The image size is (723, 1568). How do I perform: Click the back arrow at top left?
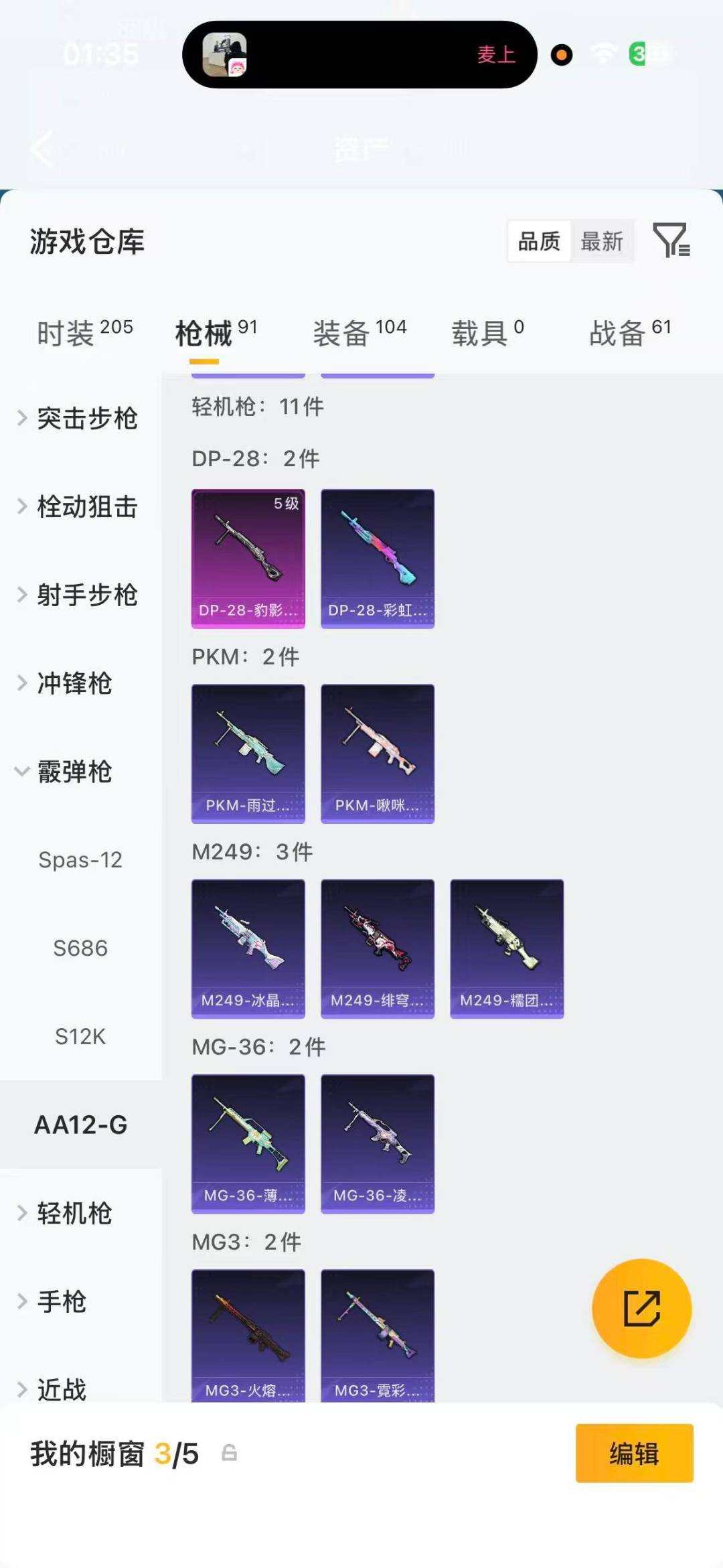click(x=42, y=149)
